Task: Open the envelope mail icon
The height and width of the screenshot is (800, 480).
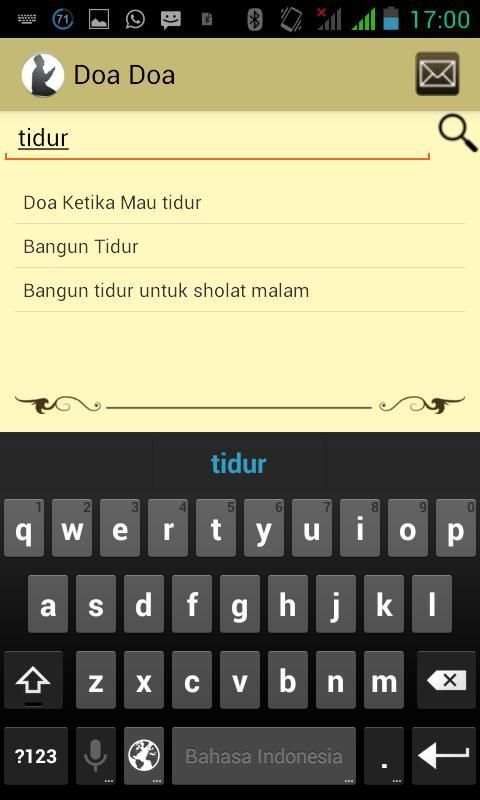Action: [437, 74]
